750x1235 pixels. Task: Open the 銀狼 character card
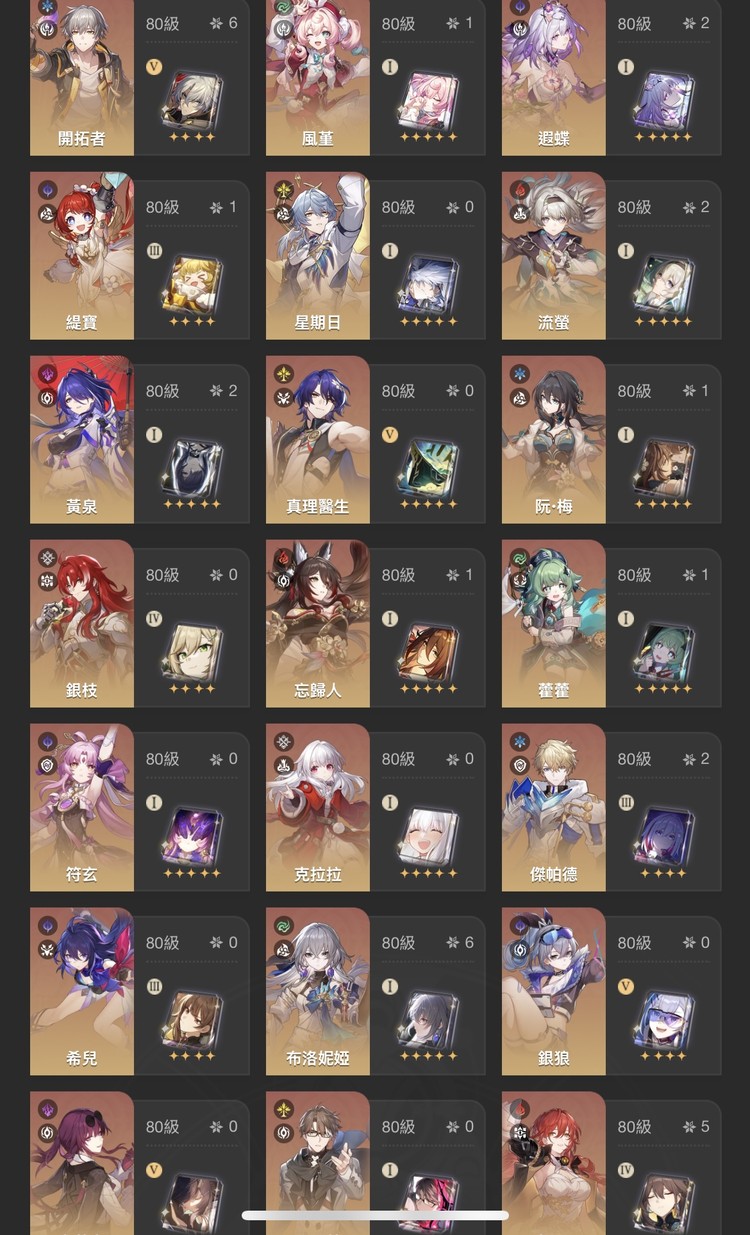554,991
